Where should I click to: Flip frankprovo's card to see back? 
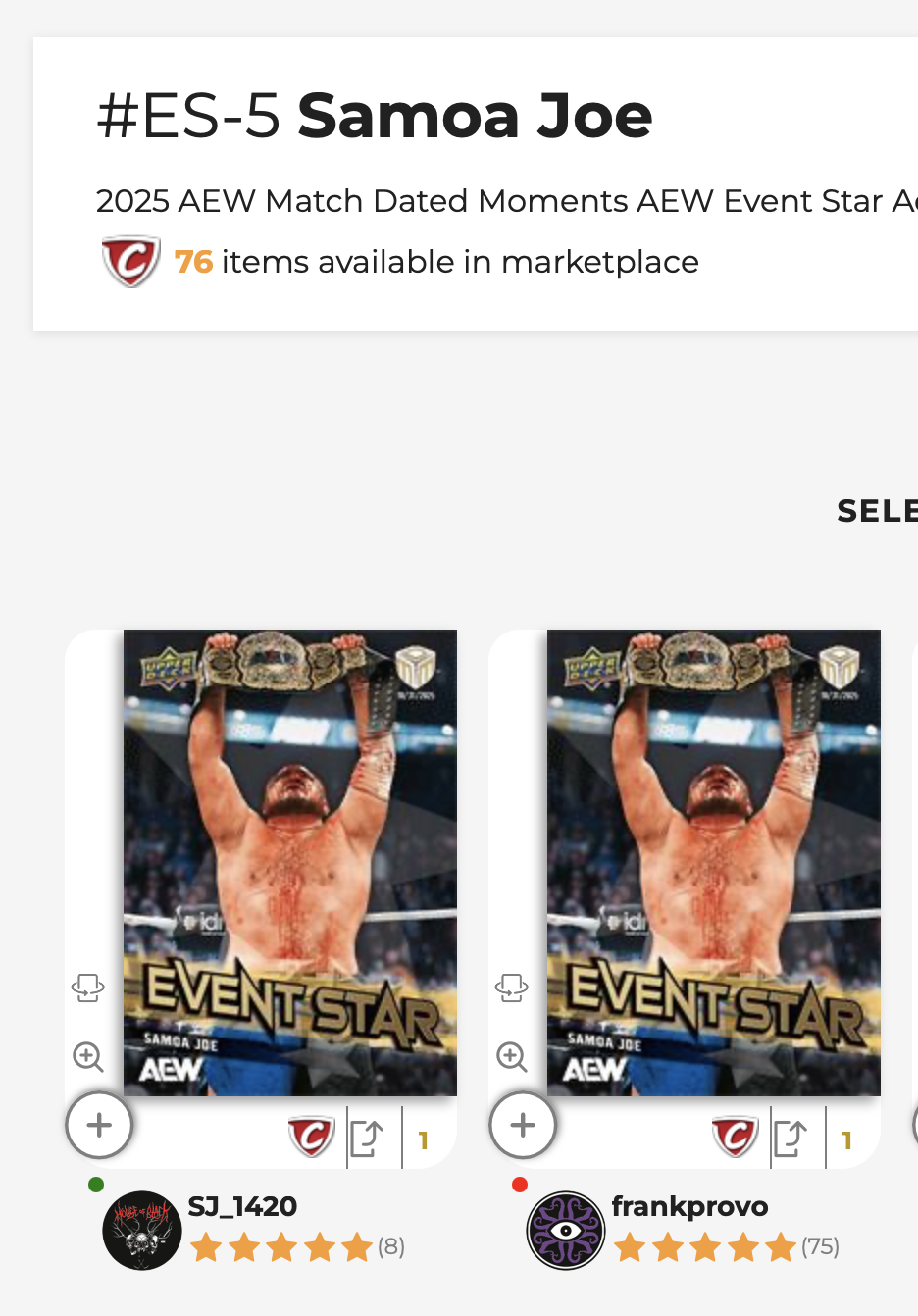512,987
